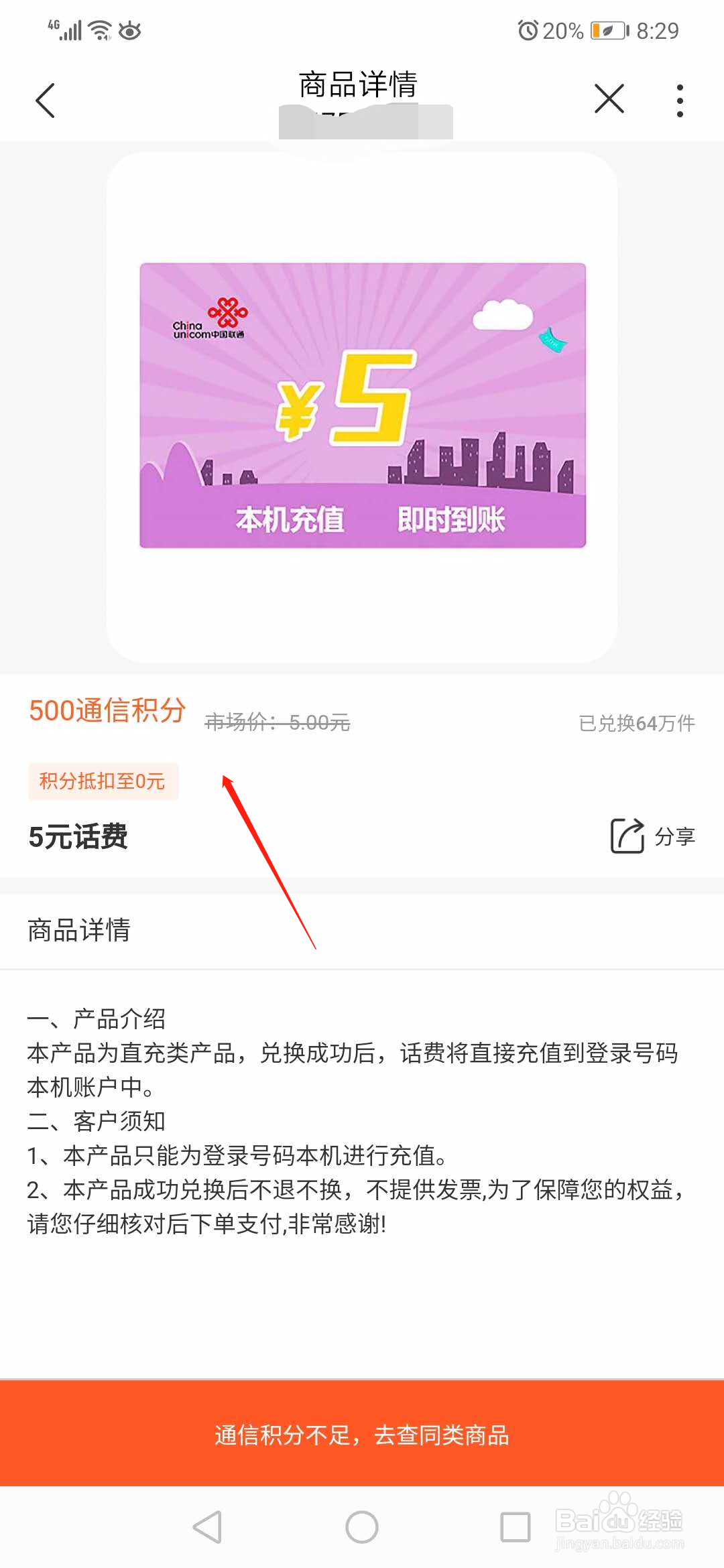Viewport: 724px width, 1568px height.
Task: Tap the signal strength bars icon
Action: (72, 30)
